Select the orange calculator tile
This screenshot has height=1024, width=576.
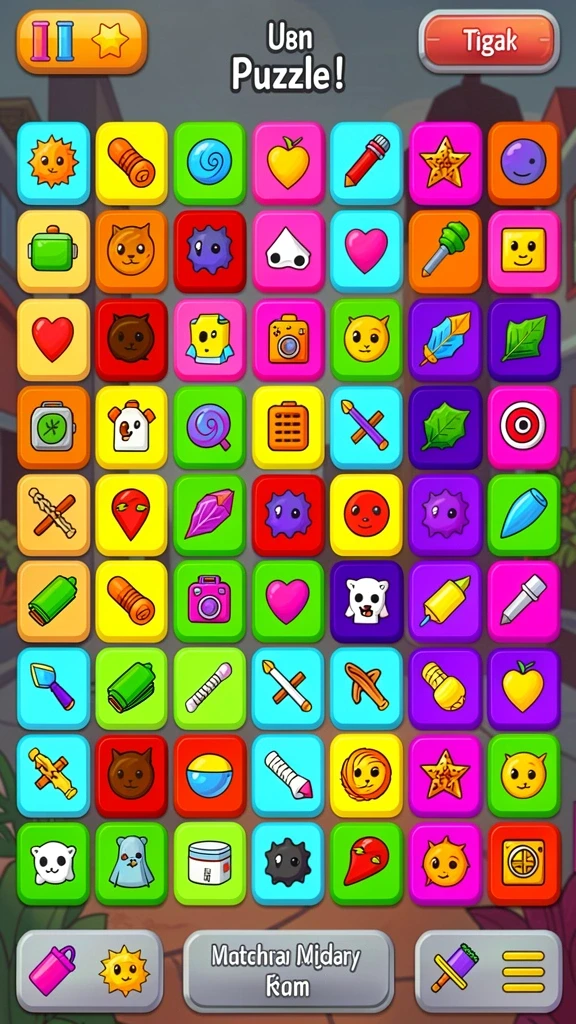point(288,427)
